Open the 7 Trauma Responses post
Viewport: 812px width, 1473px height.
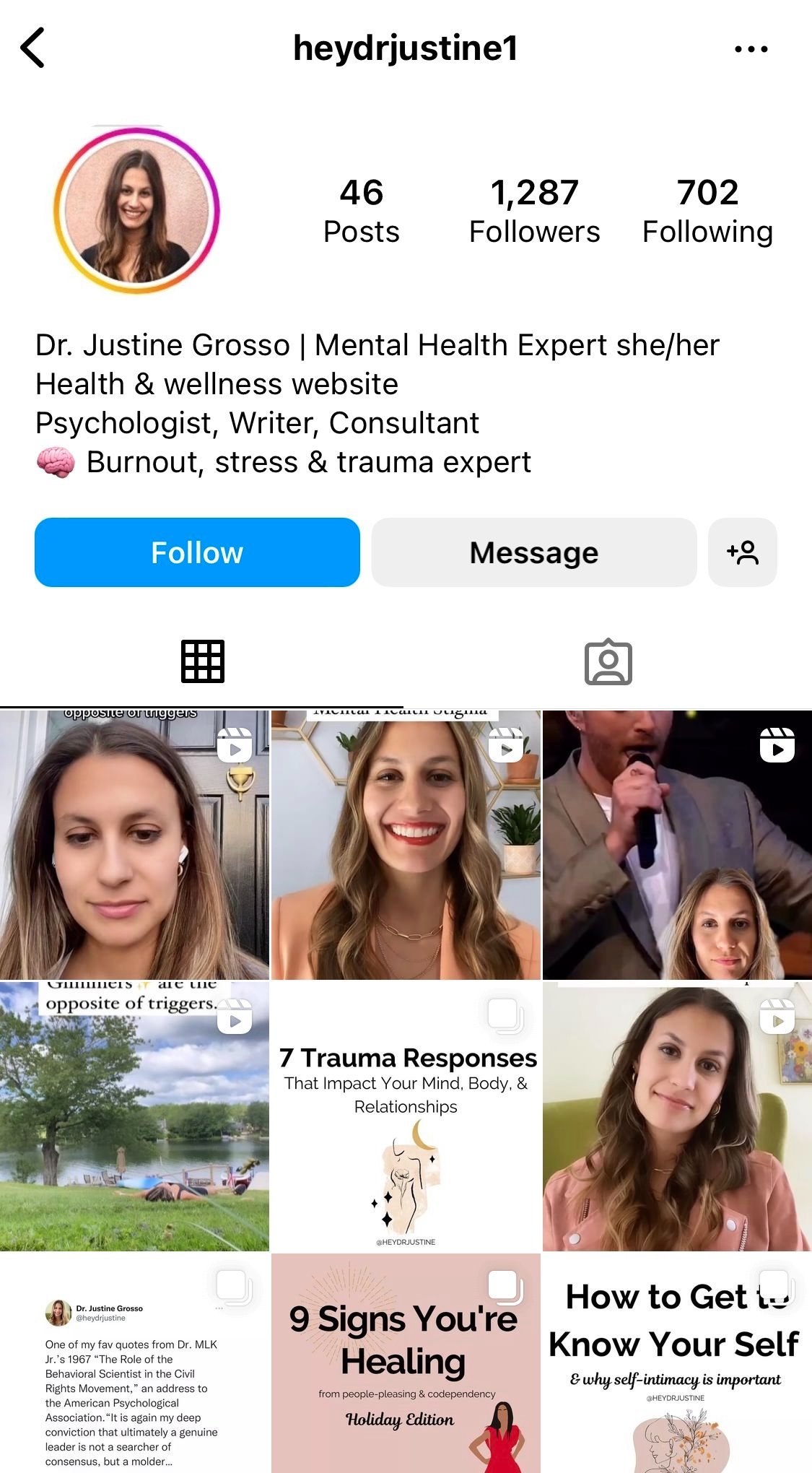[x=406, y=1116]
